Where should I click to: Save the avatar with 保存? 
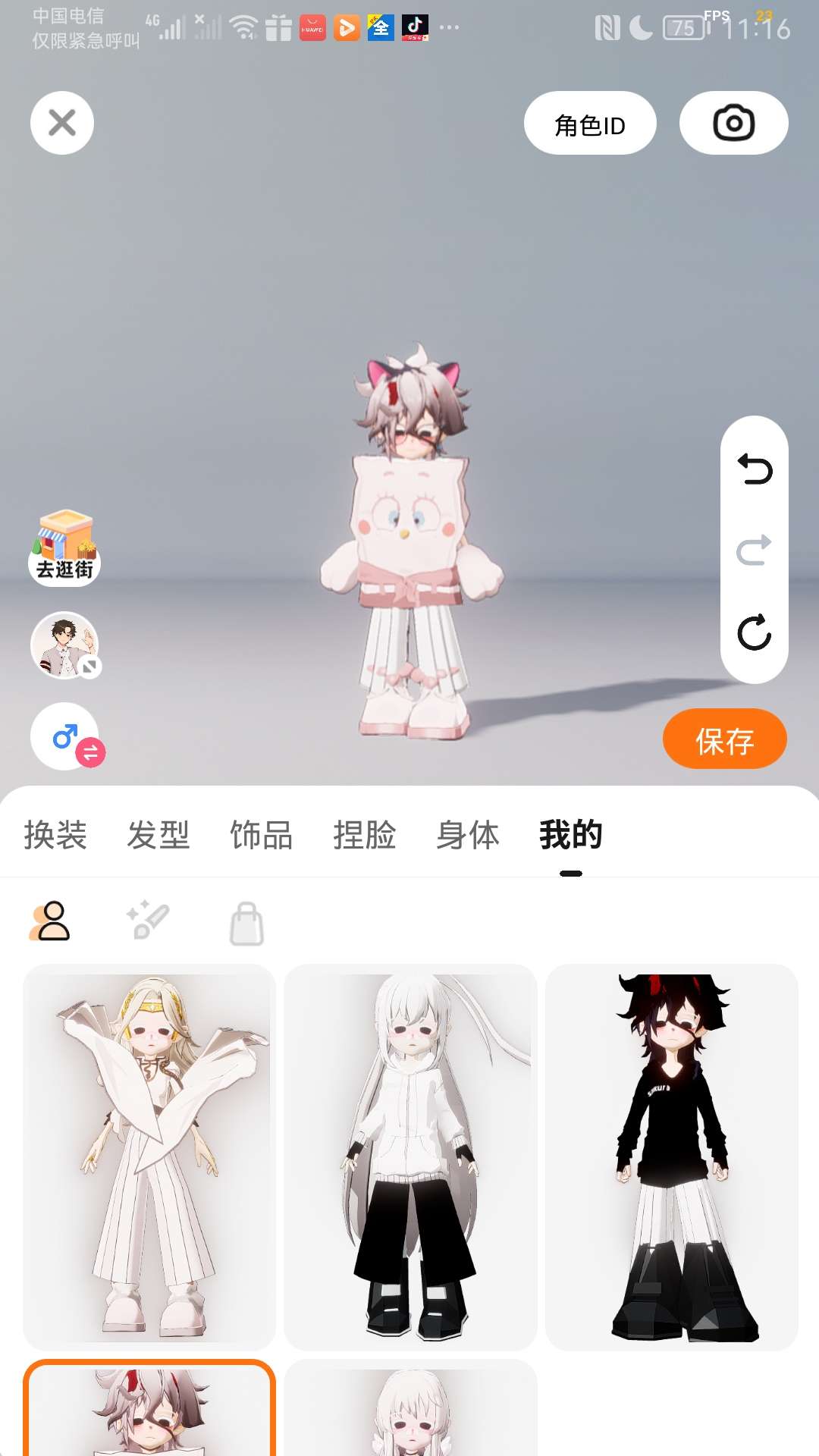tap(725, 739)
